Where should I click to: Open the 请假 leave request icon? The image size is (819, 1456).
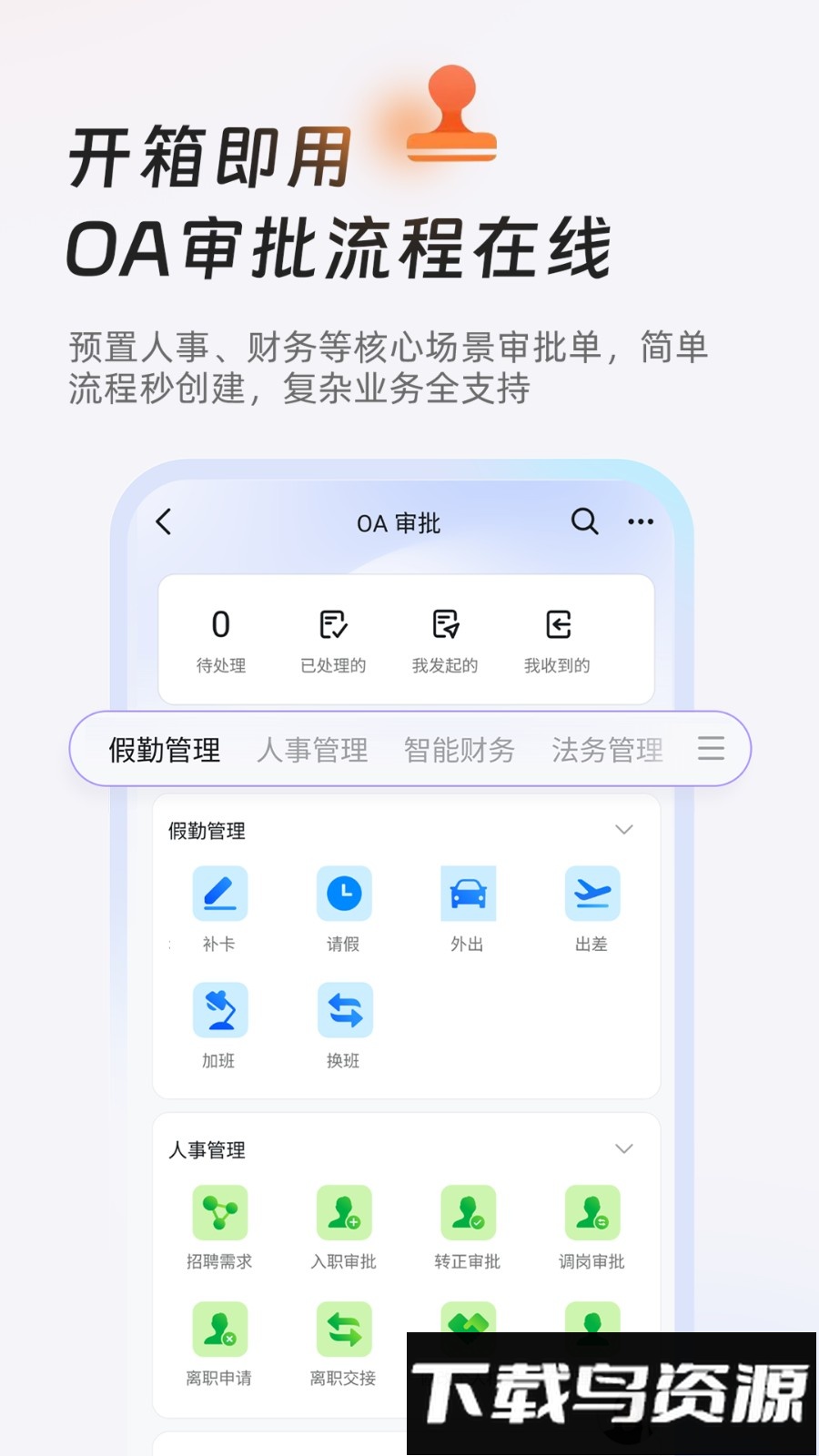click(x=343, y=895)
